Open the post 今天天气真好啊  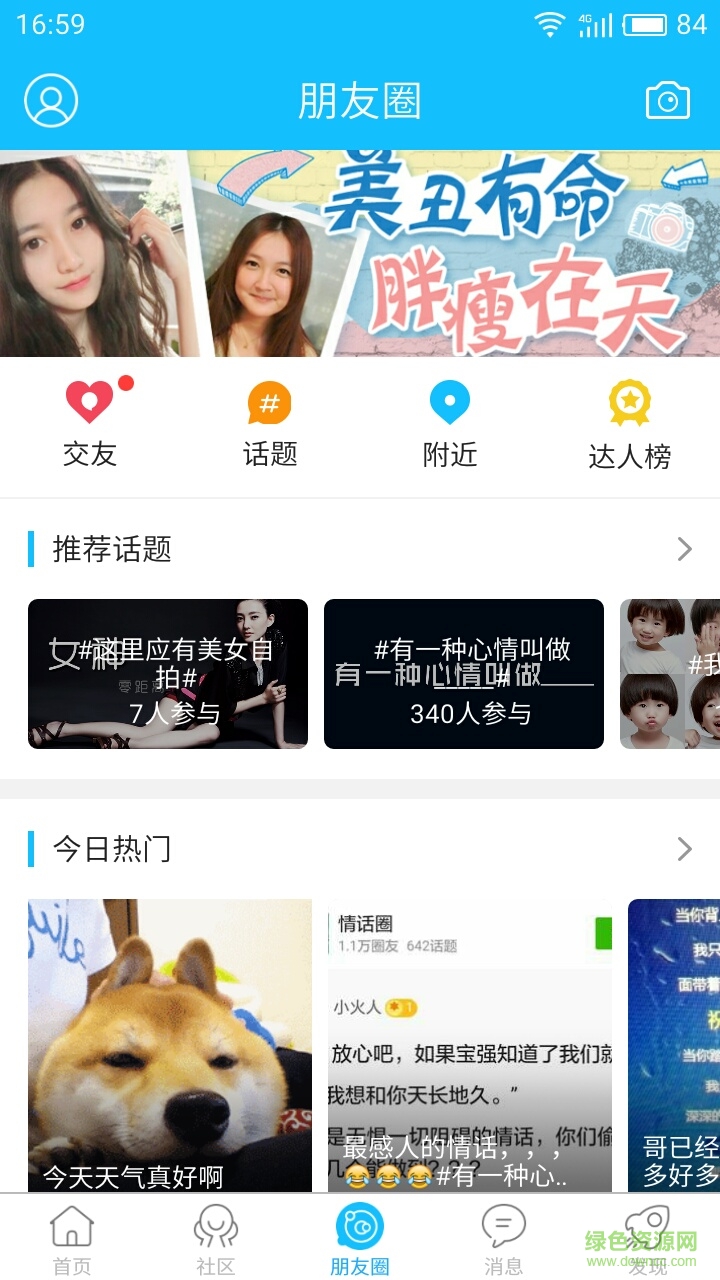pos(170,1045)
